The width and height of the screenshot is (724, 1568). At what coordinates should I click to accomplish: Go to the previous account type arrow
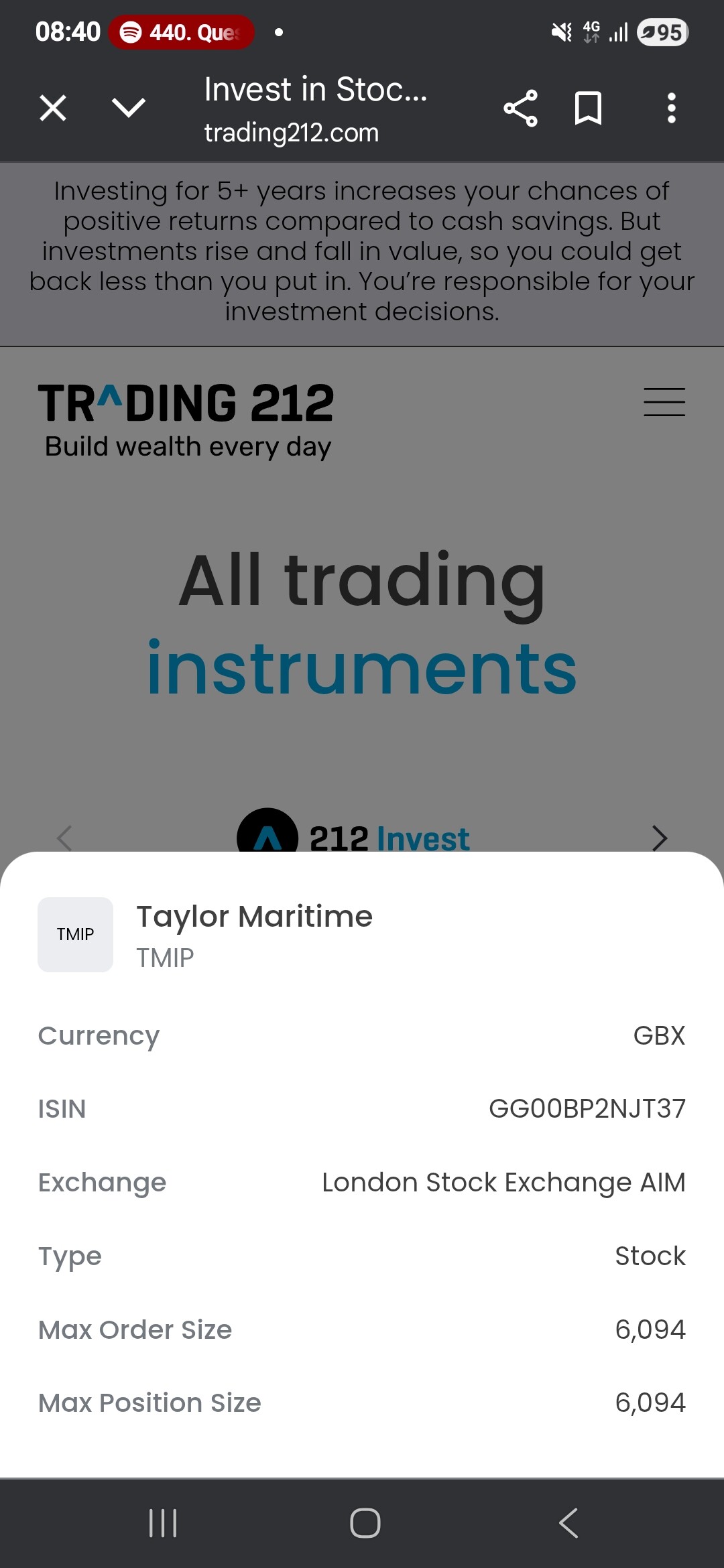64,838
